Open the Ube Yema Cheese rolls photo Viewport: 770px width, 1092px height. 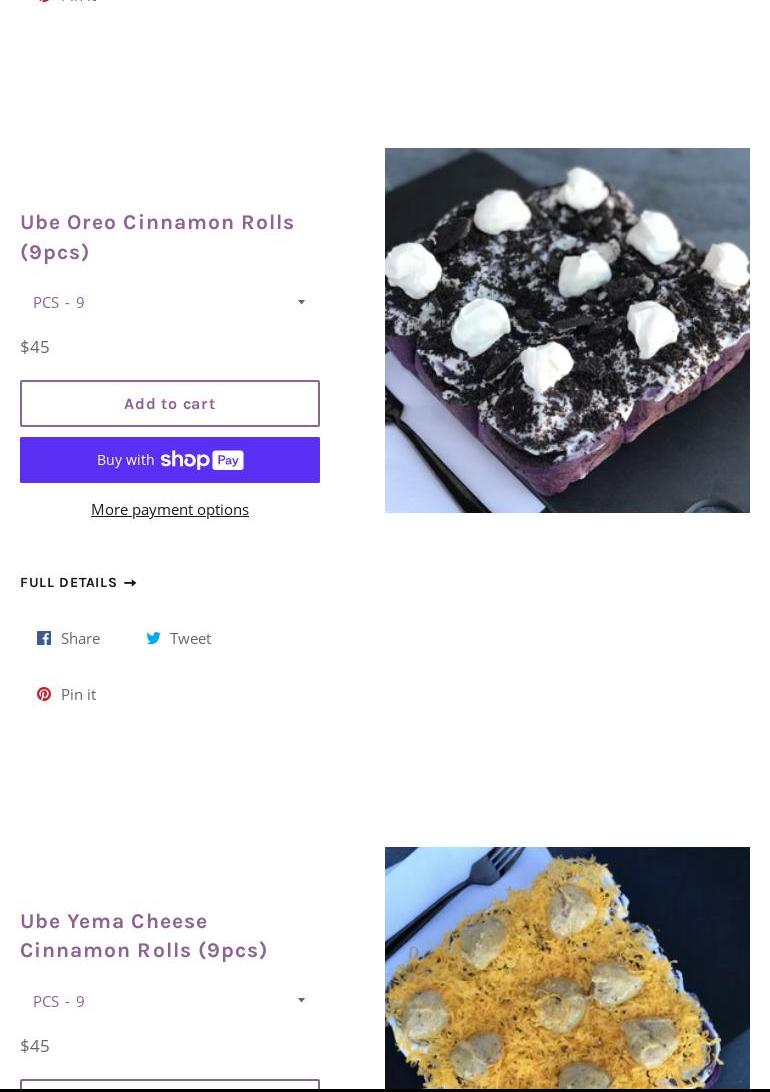[x=567, y=968]
